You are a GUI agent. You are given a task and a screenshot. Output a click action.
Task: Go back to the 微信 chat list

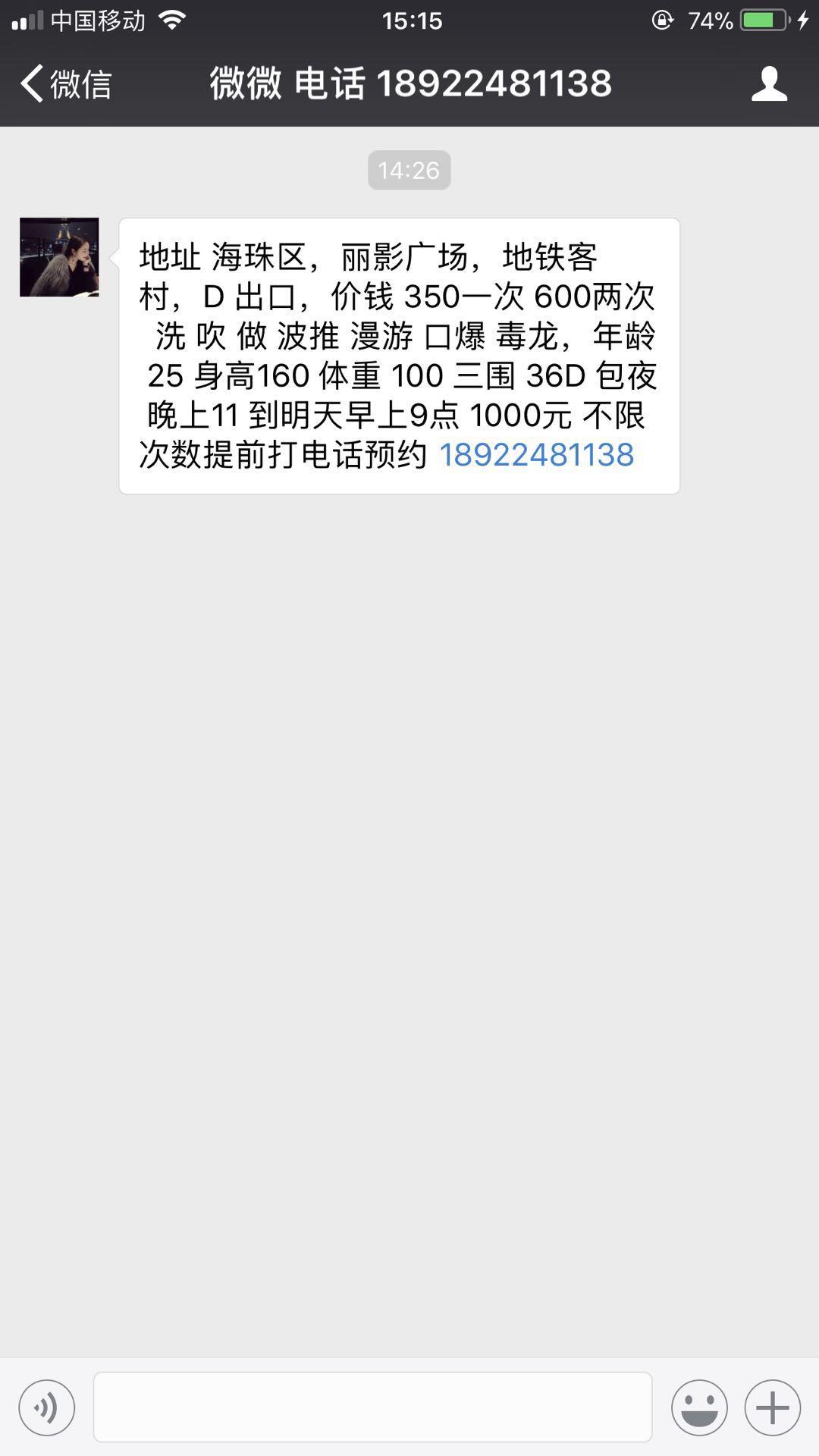(65, 83)
